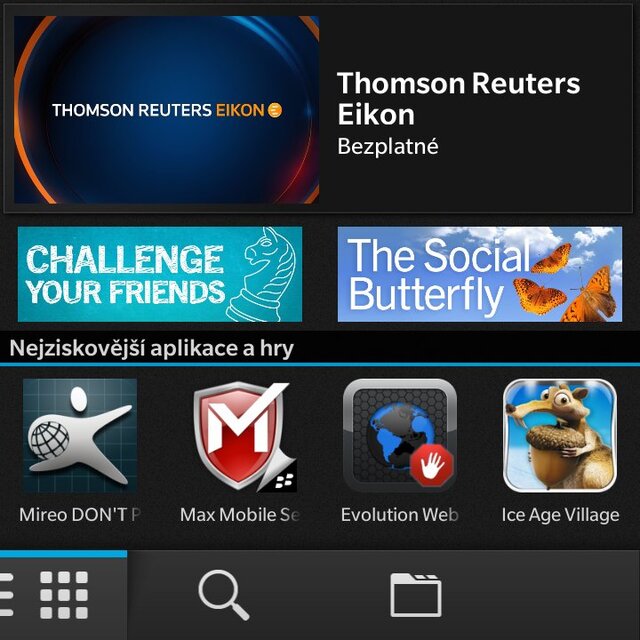
Task: Switch to the grid home tab
Action: (62, 596)
